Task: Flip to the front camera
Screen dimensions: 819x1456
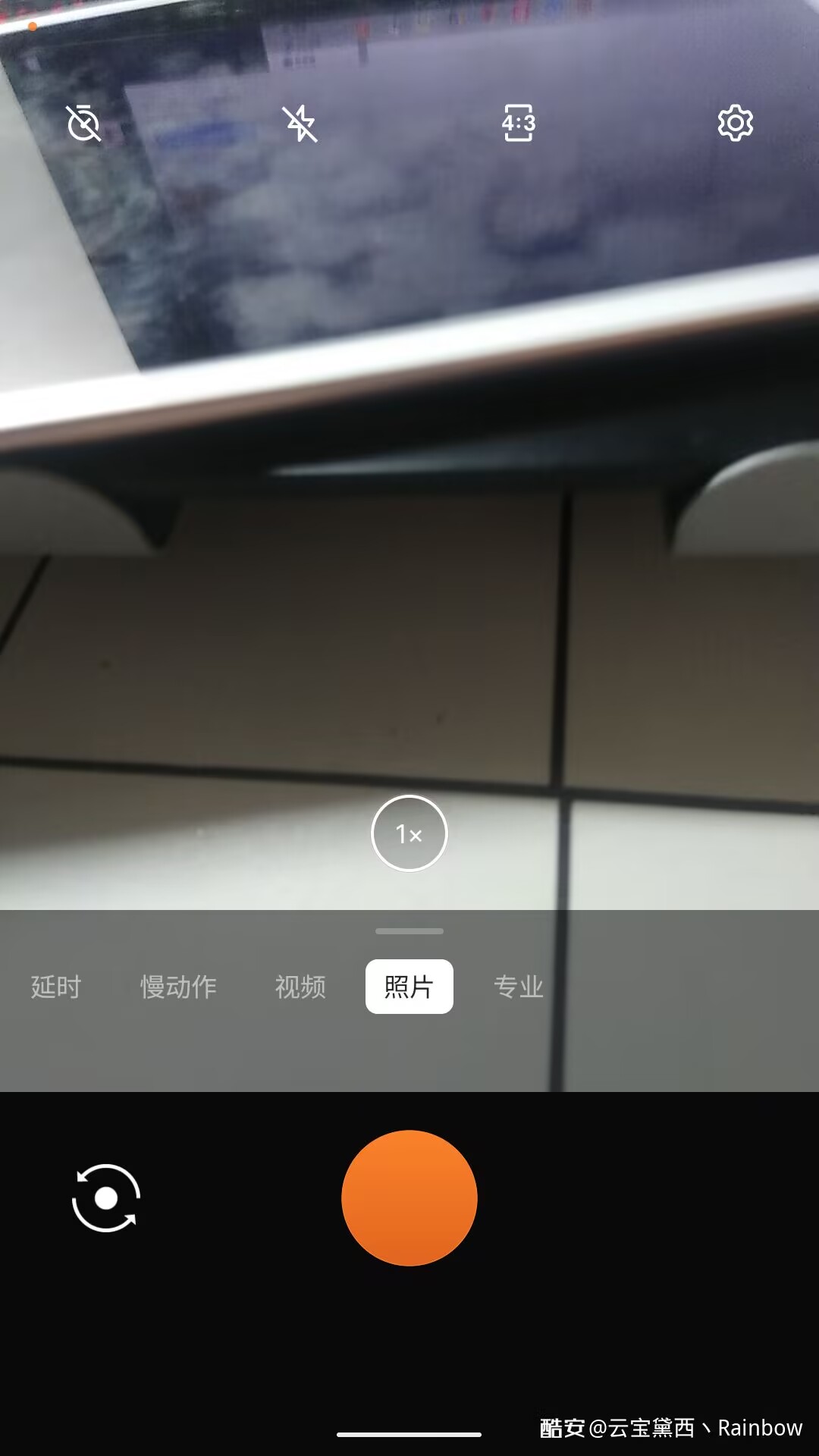Action: point(106,1198)
